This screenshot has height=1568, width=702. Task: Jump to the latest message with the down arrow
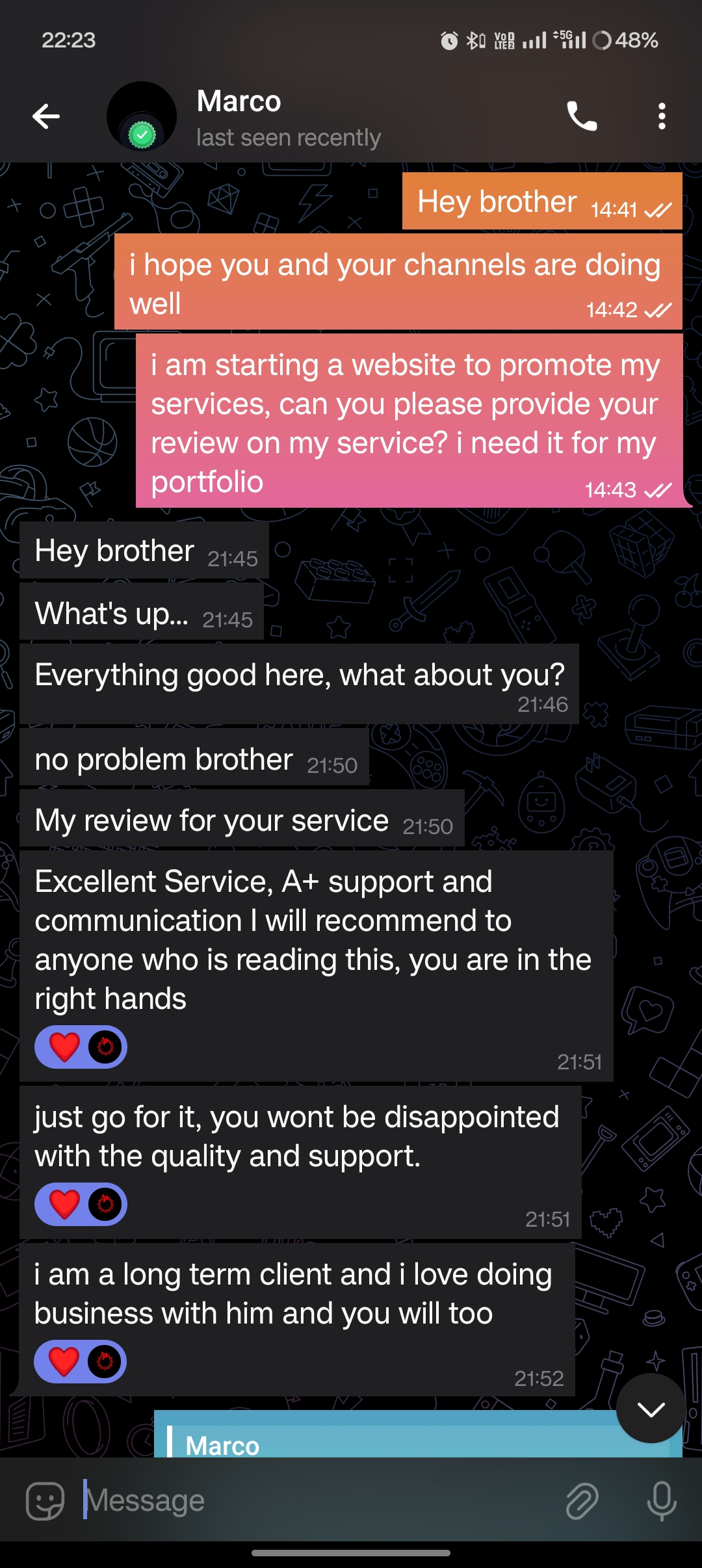tap(651, 1408)
